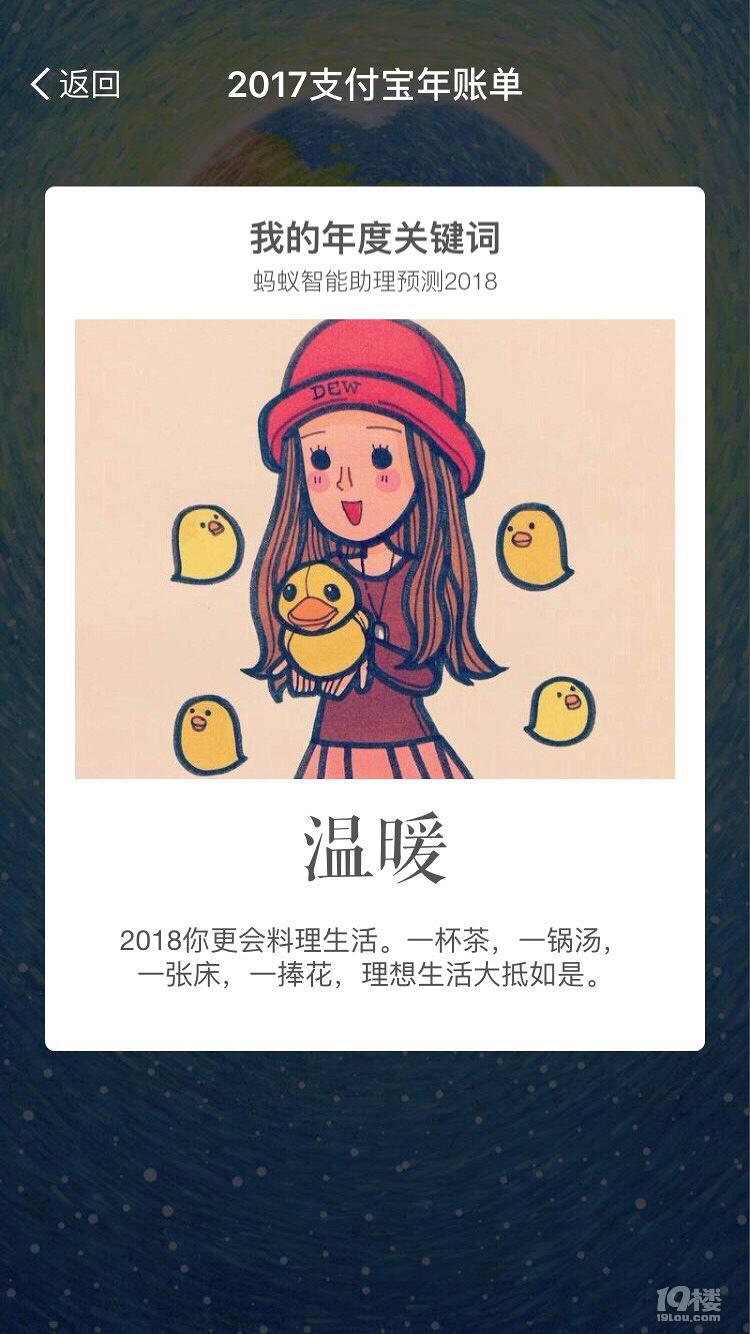
Task: Go back with the 返回 button
Action: [x=76, y=85]
